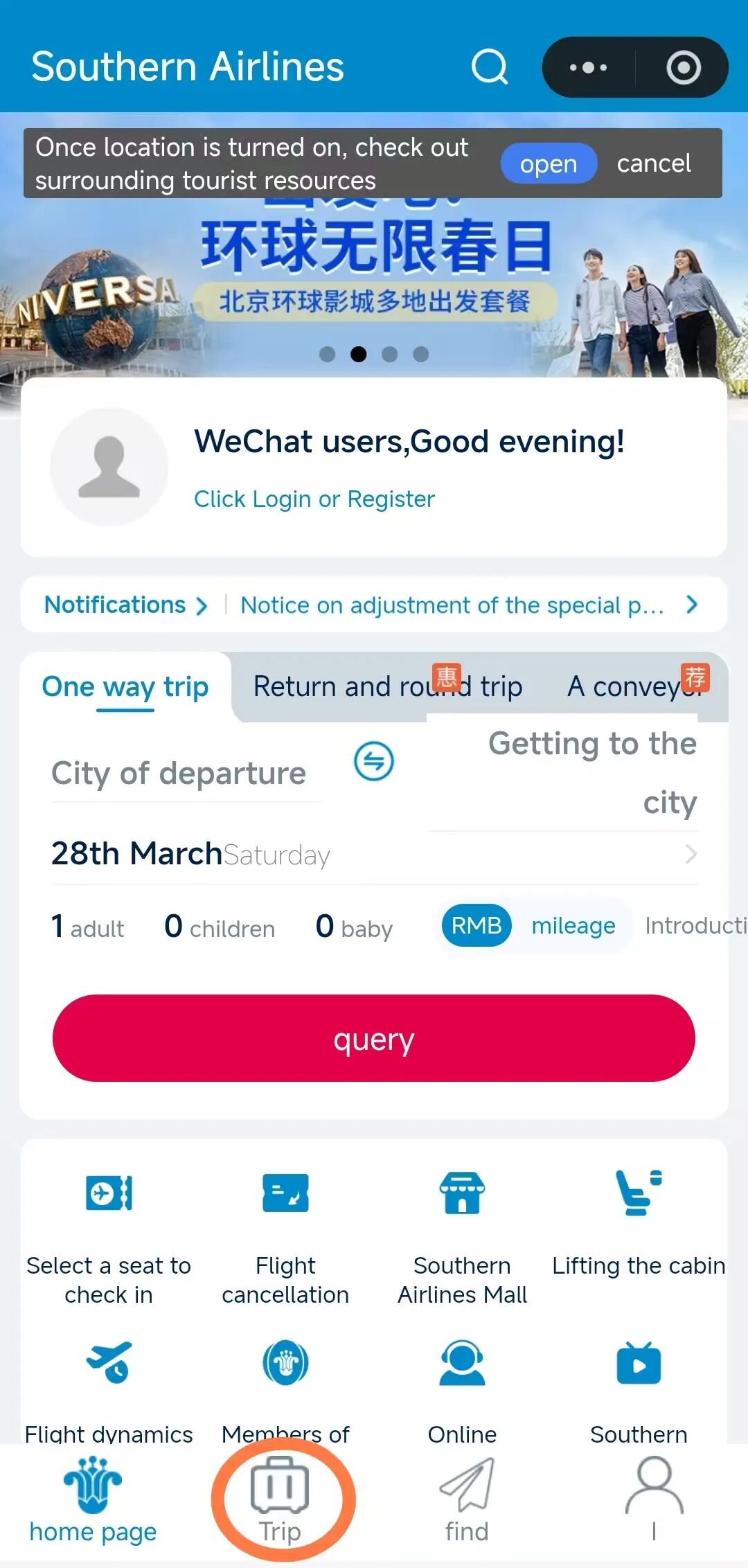The width and height of the screenshot is (748, 1568).
Task: Open the mini program overflow menu
Action: click(588, 67)
